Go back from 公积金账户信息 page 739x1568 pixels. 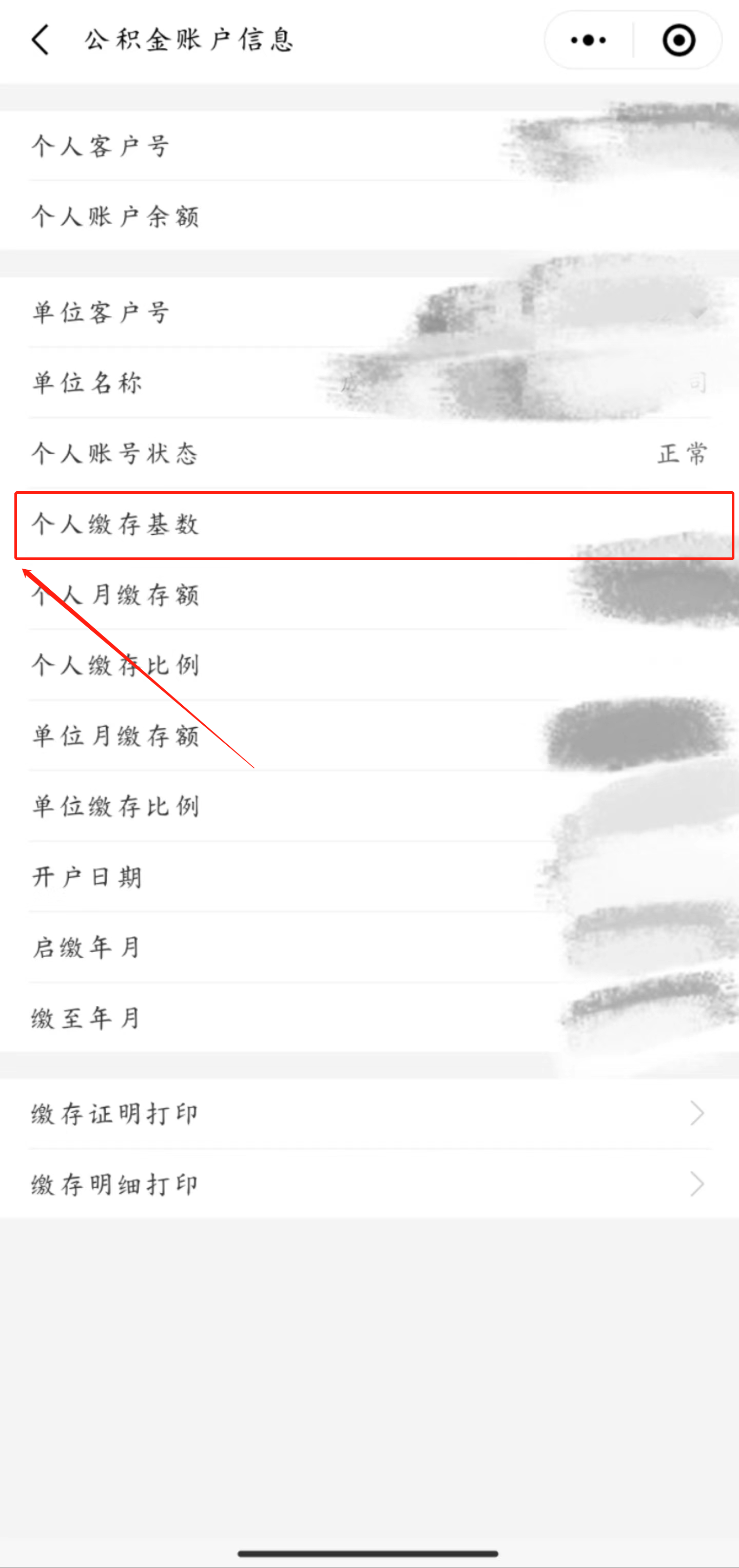click(40, 40)
